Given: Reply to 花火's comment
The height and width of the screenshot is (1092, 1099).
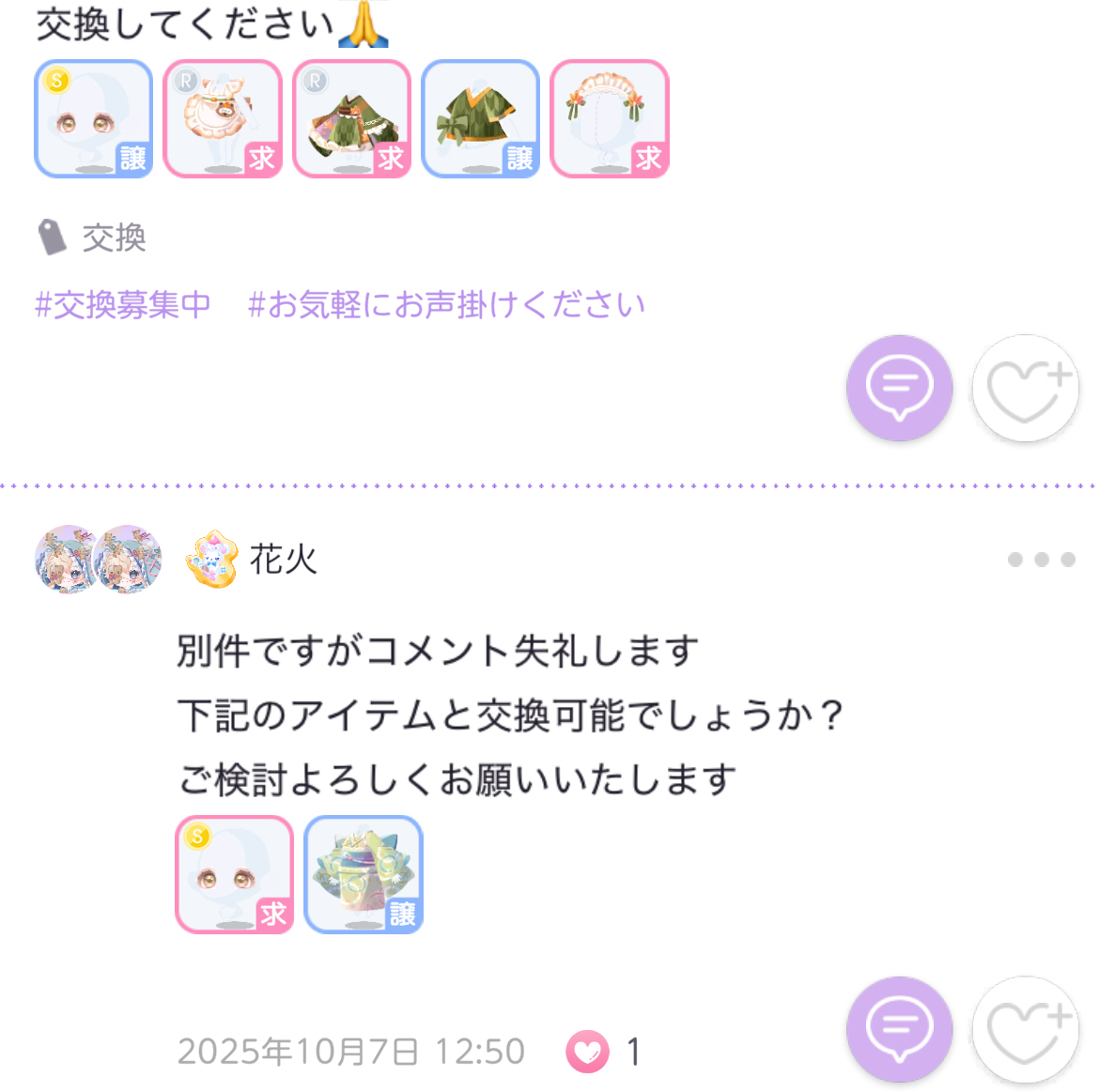Looking at the screenshot, I should tap(899, 1029).
